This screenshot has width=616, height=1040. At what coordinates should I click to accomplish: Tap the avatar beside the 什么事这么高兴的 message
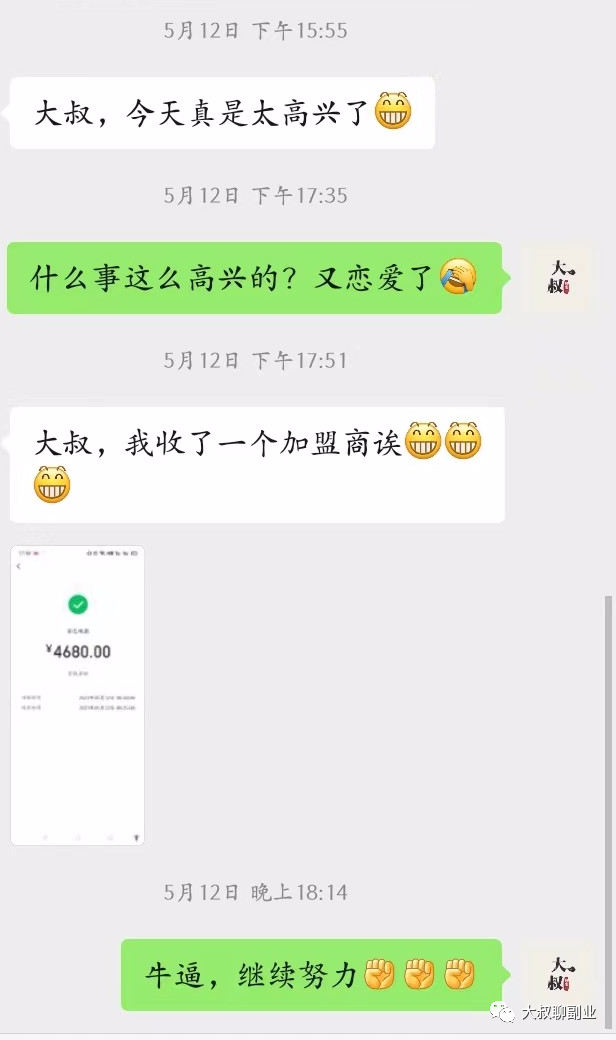click(x=559, y=278)
